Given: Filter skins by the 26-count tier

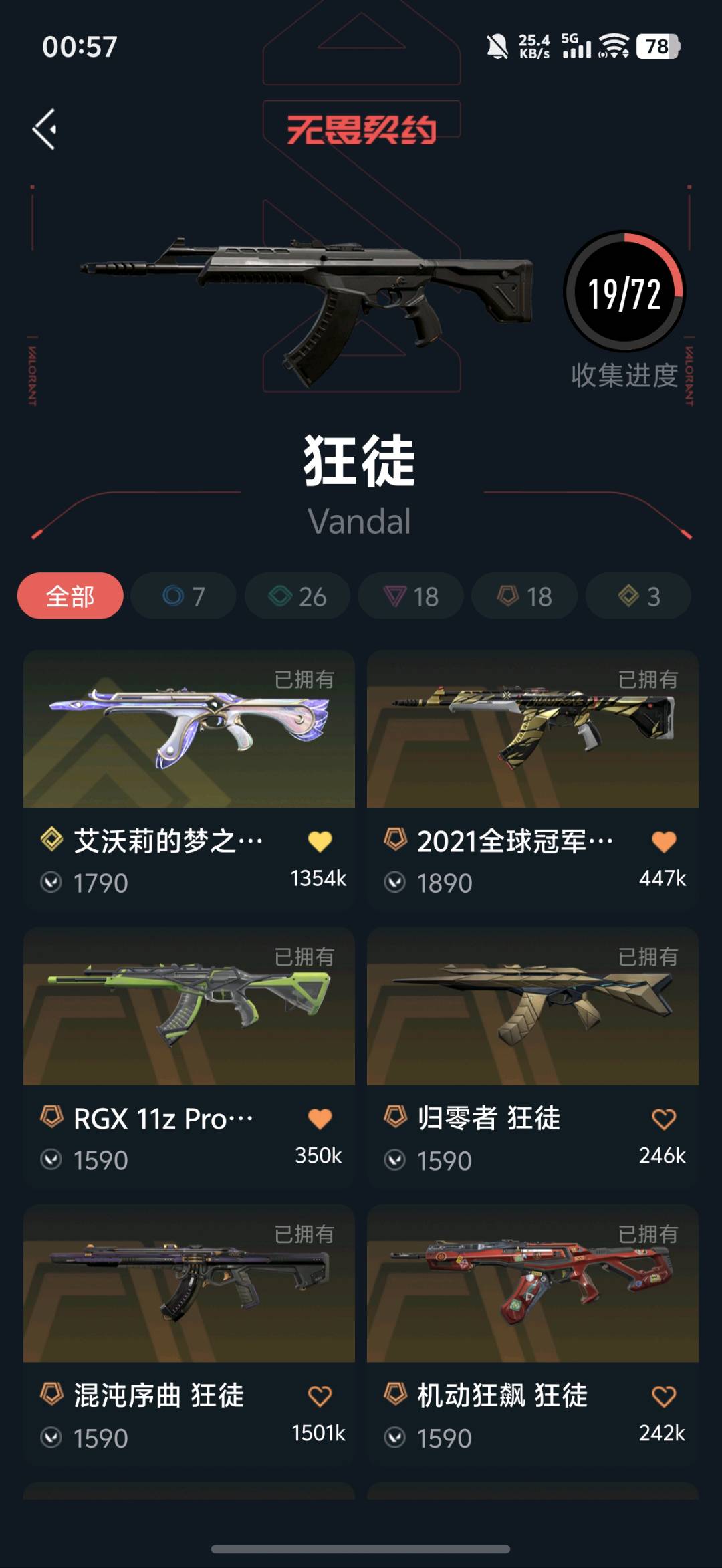Looking at the screenshot, I should 297,596.
